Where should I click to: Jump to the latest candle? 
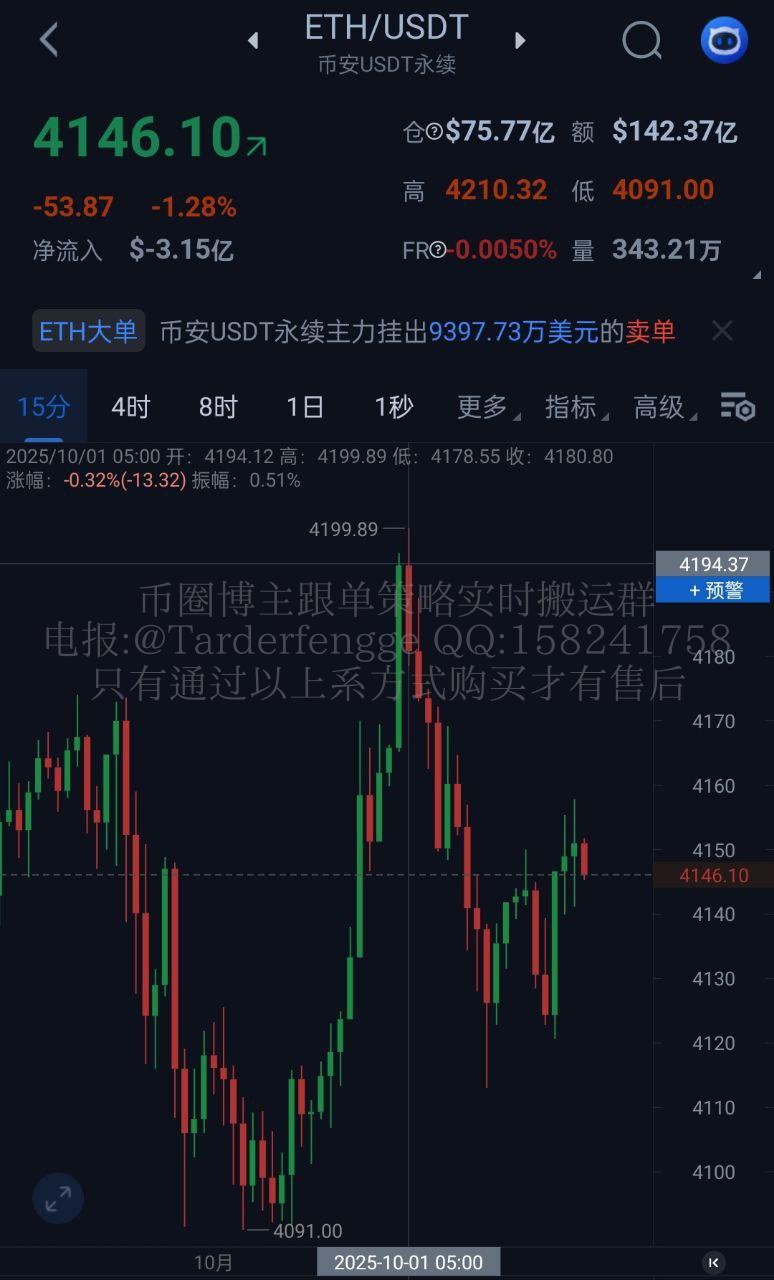pos(713,1262)
